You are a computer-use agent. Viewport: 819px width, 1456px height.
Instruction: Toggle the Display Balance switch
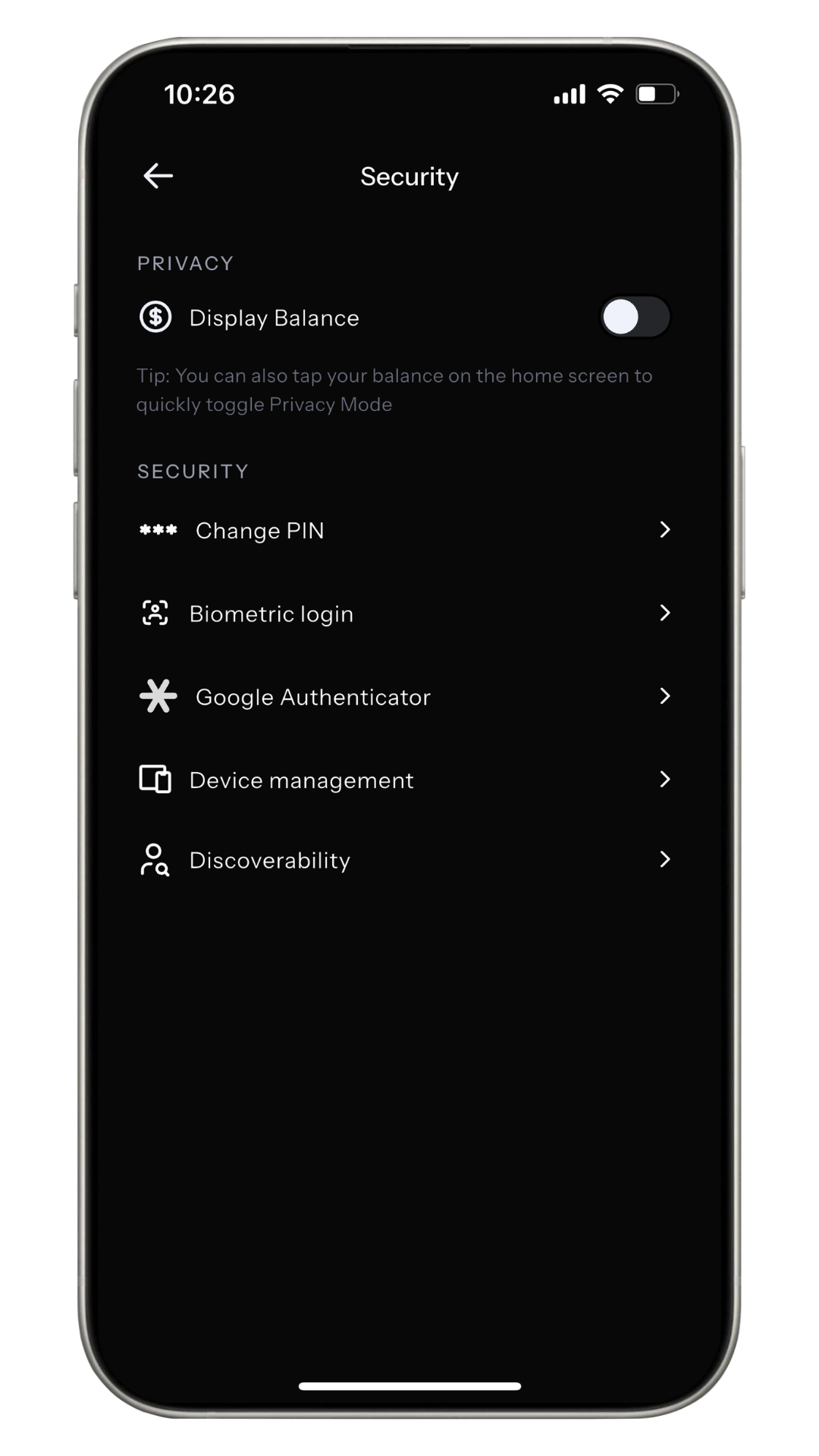635,317
